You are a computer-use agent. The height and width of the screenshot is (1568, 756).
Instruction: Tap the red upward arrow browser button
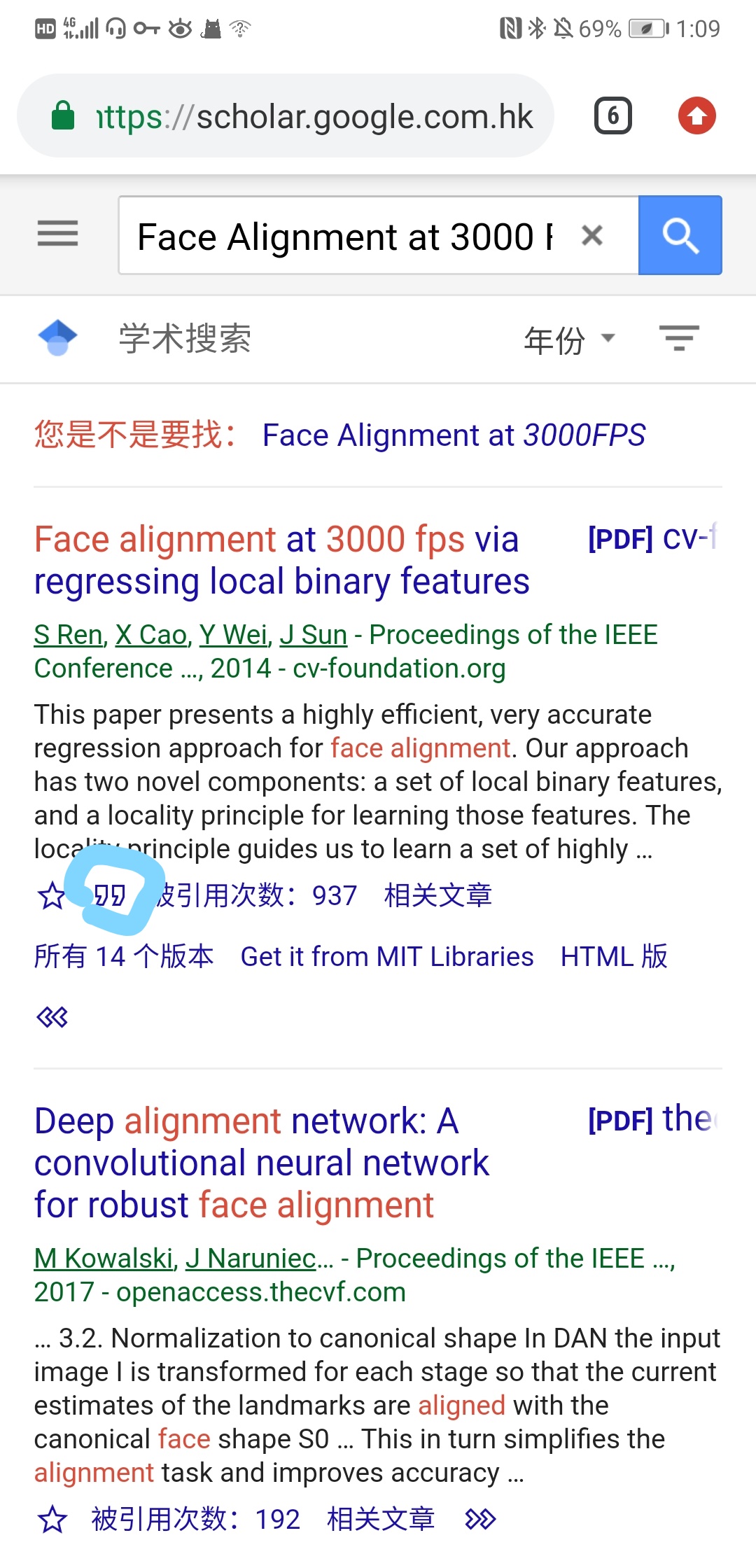point(696,116)
